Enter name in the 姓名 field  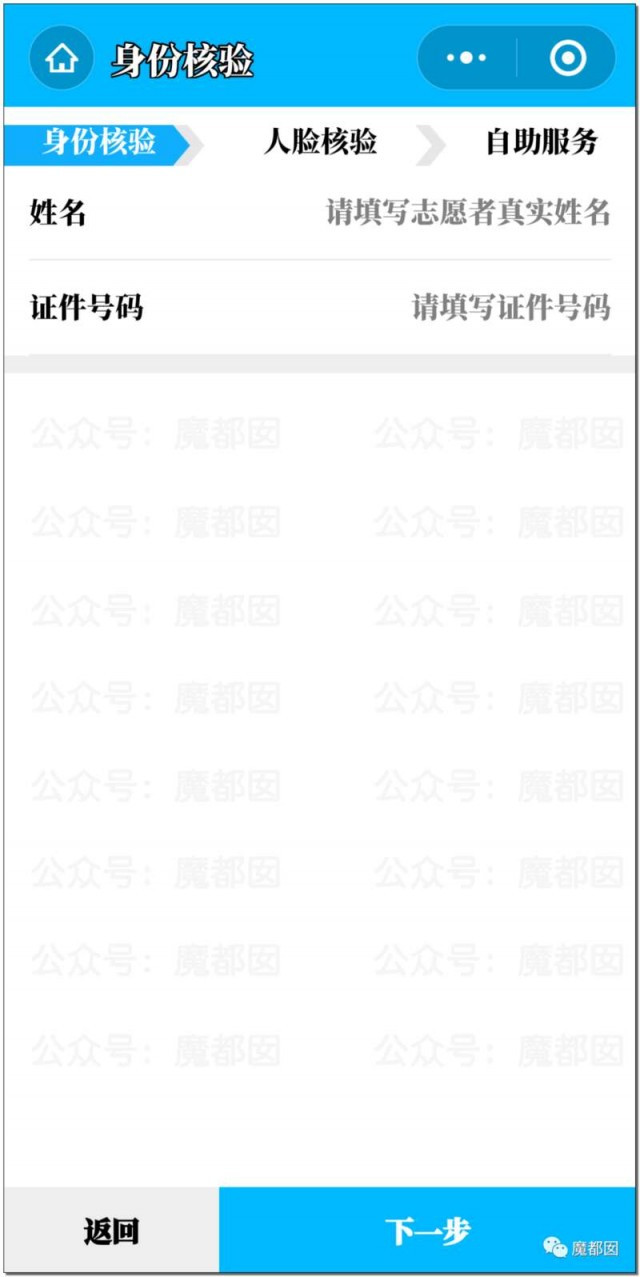coord(320,212)
